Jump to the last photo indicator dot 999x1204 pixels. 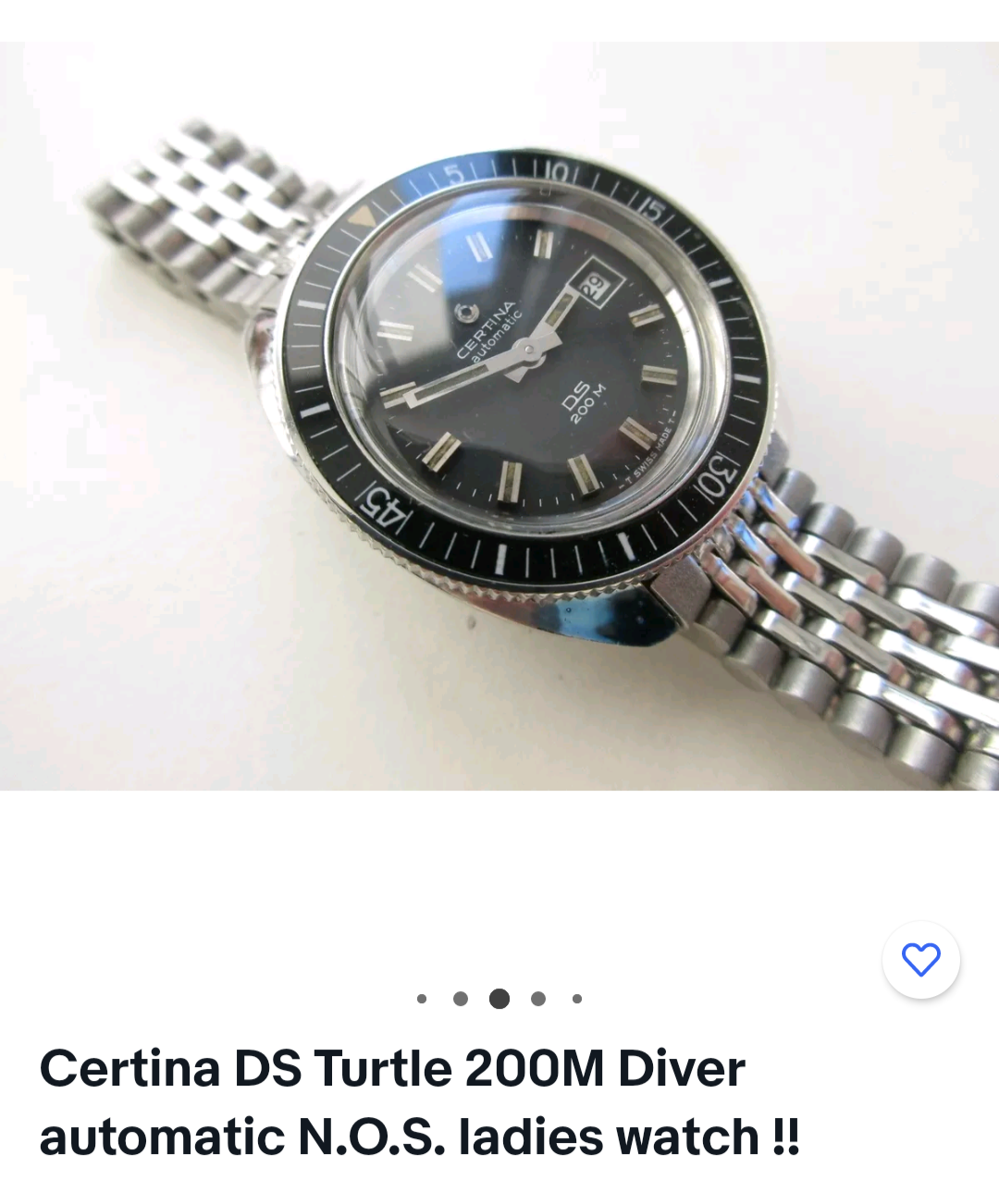pyautogui.click(x=577, y=999)
